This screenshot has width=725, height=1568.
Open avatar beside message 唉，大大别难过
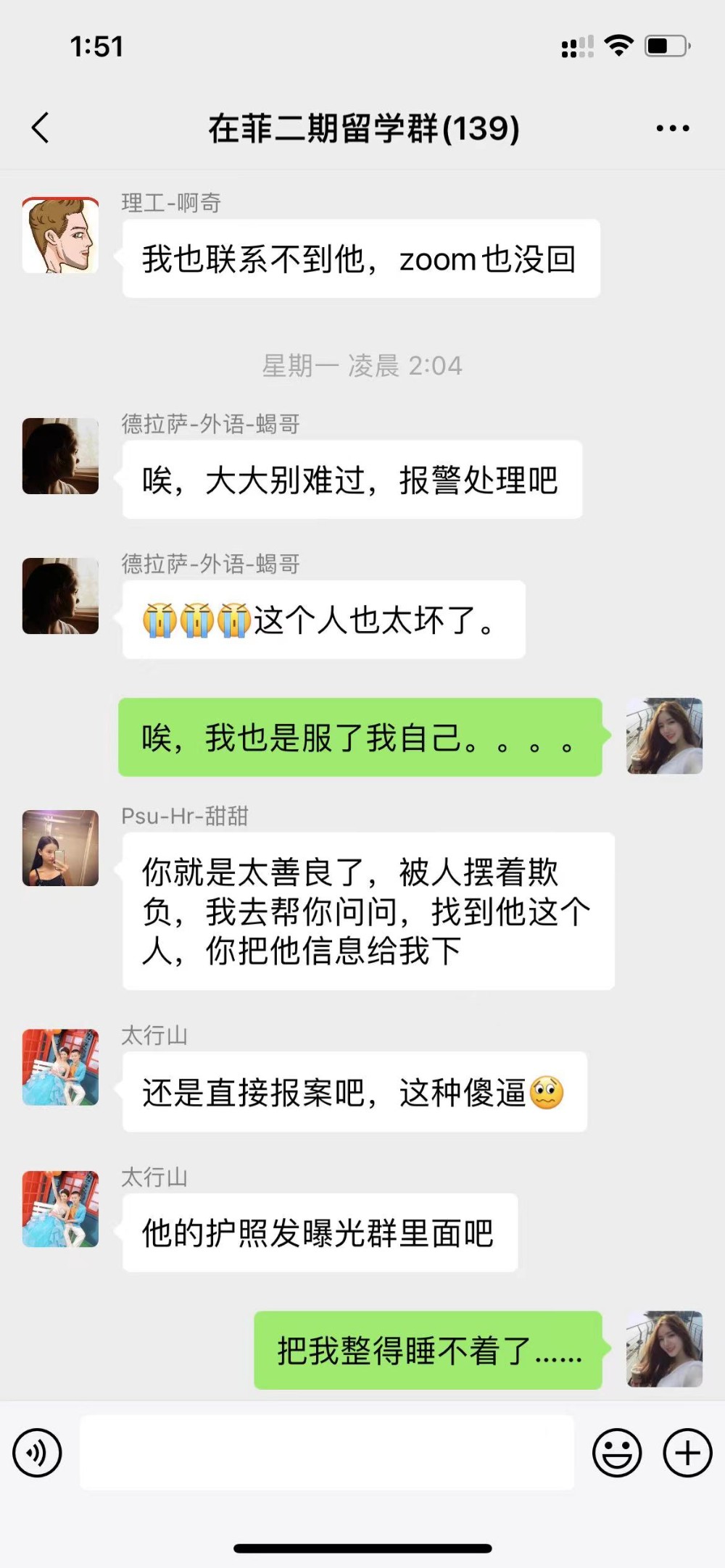[60, 456]
